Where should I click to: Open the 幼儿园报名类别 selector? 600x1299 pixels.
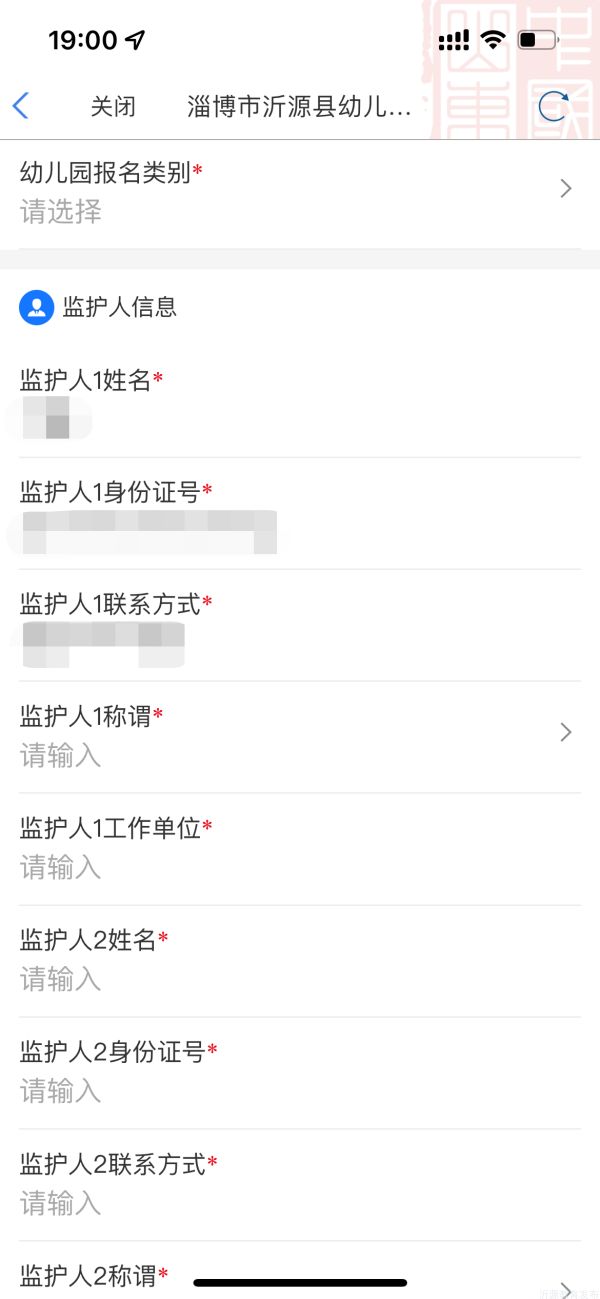(300, 192)
